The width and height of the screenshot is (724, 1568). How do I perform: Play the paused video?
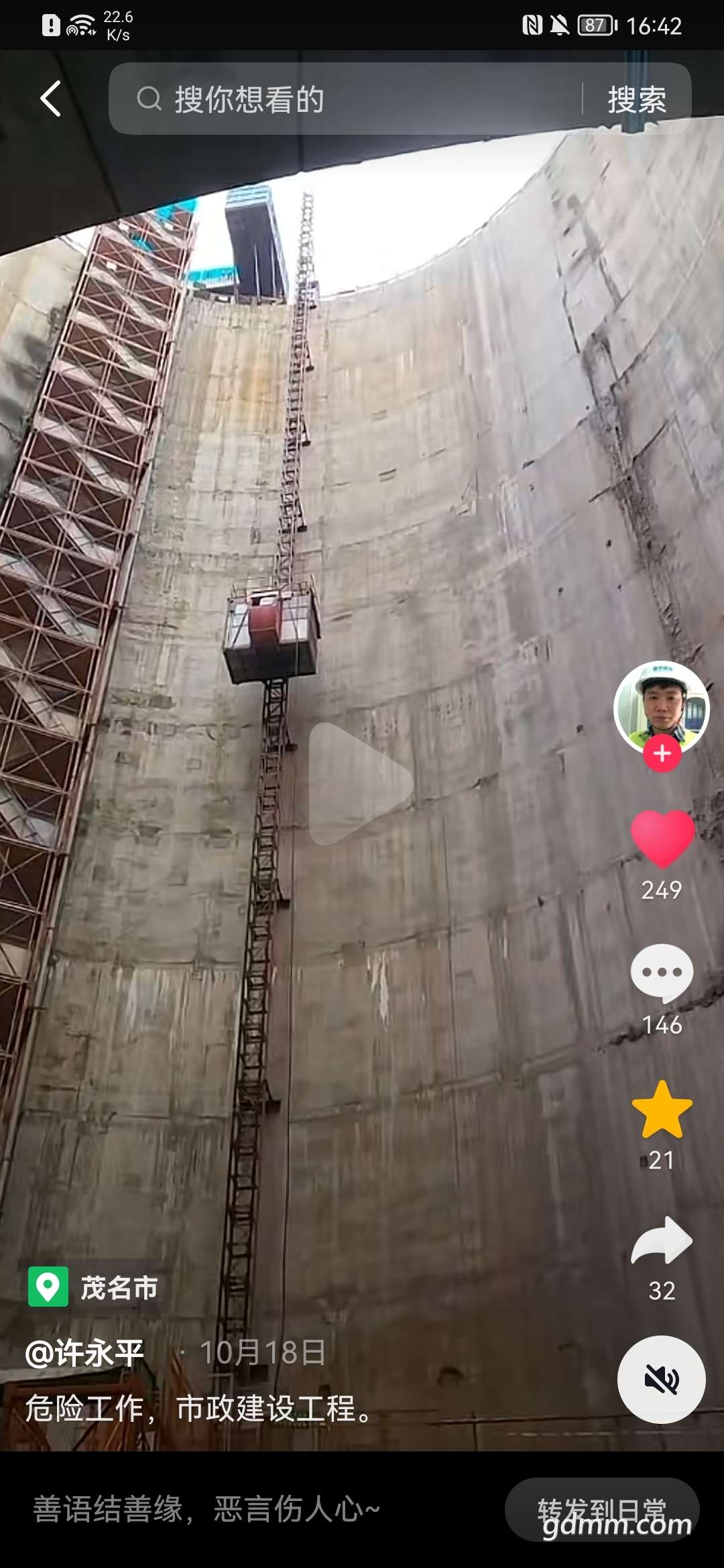(x=361, y=783)
